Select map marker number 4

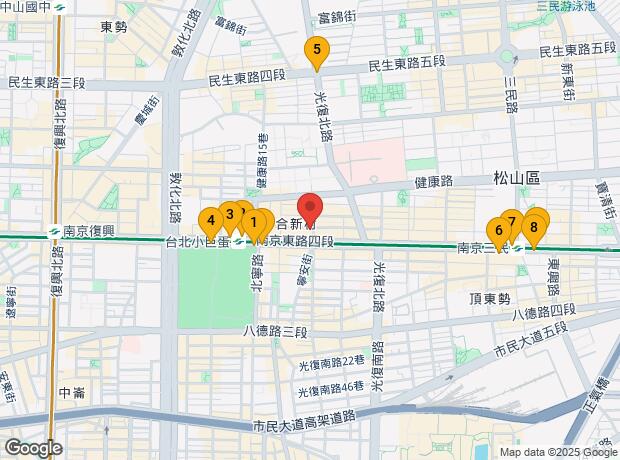pos(211,223)
